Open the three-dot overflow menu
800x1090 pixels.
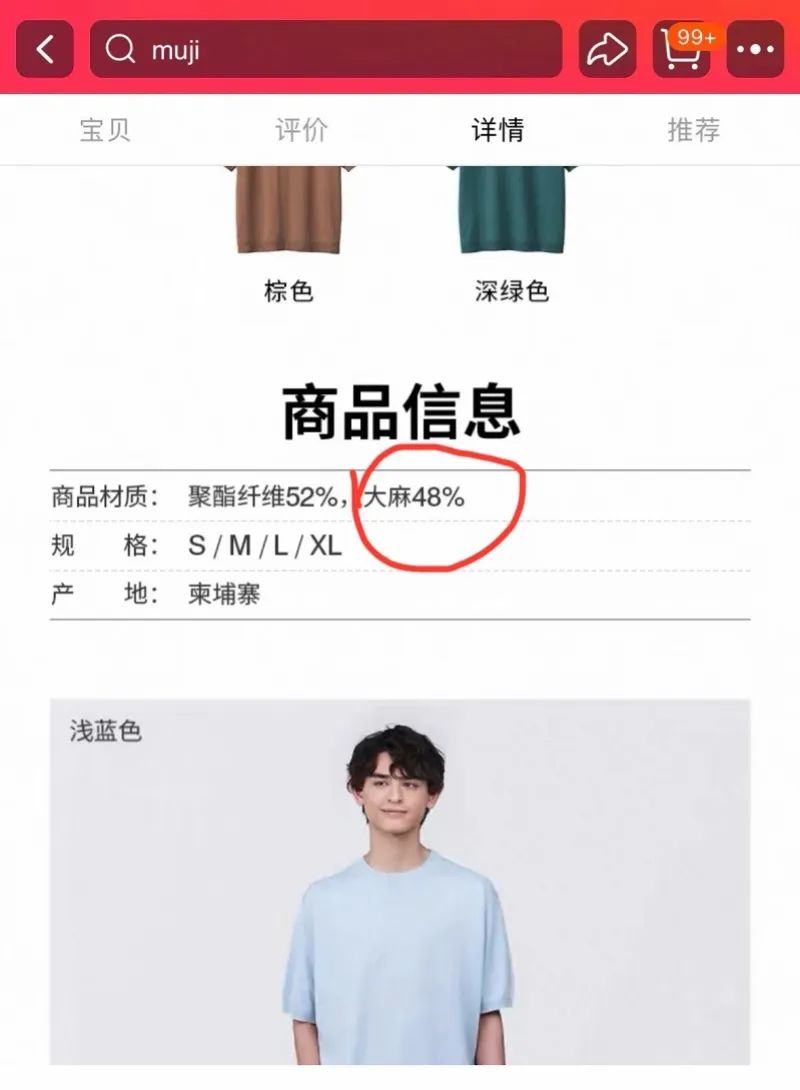[x=755, y=49]
